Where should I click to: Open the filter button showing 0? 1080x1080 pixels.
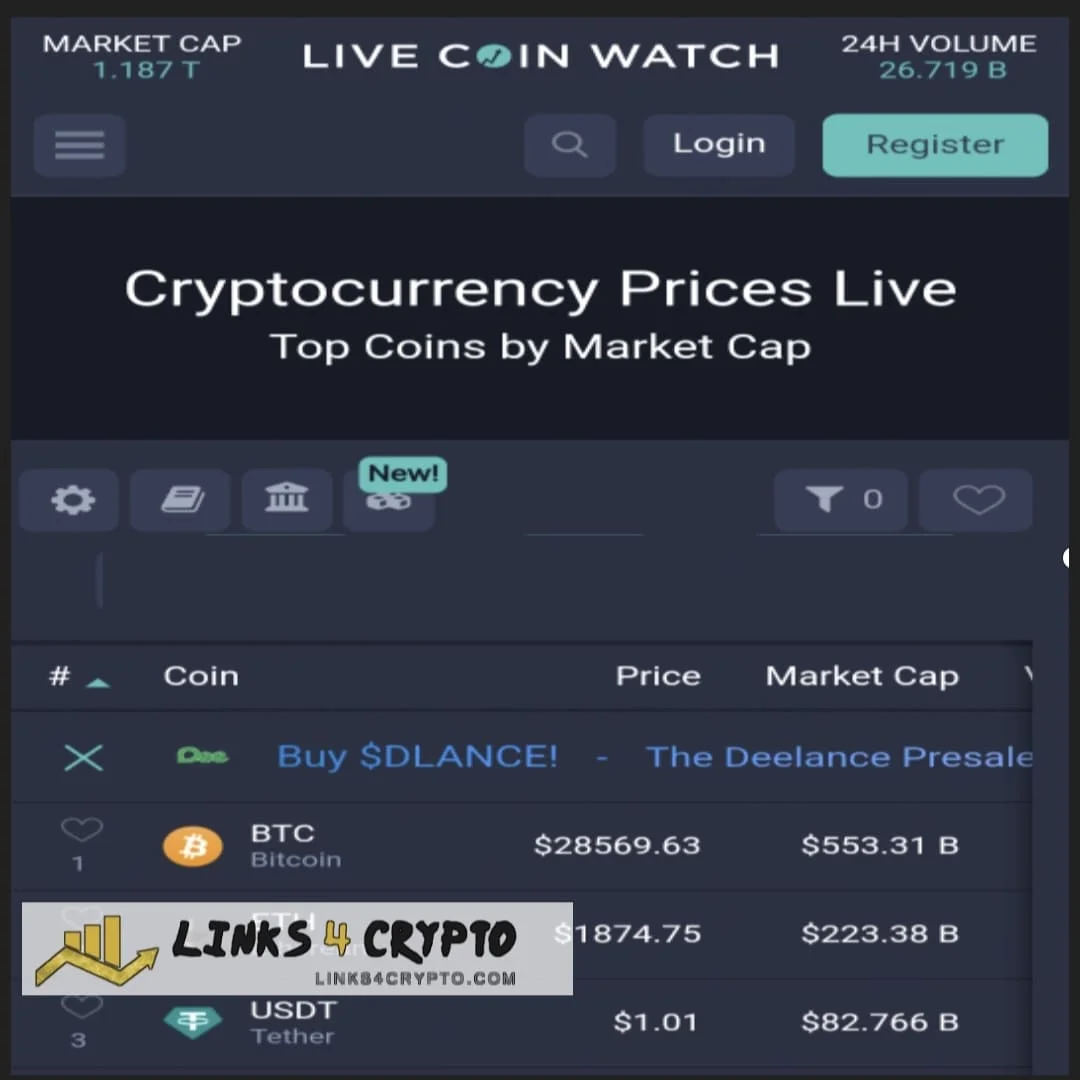(x=841, y=499)
